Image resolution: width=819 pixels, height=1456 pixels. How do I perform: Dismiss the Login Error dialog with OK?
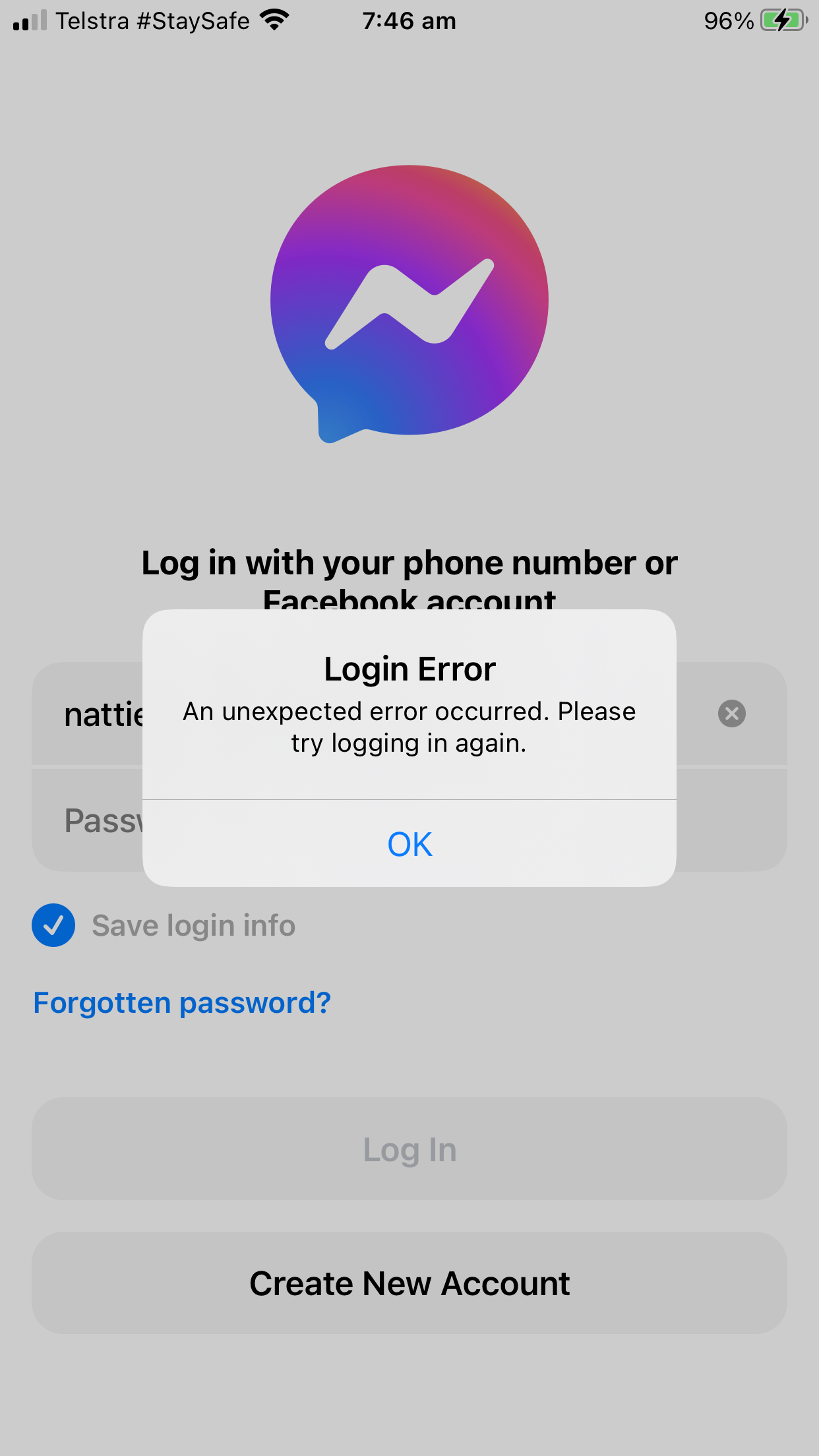coord(409,843)
